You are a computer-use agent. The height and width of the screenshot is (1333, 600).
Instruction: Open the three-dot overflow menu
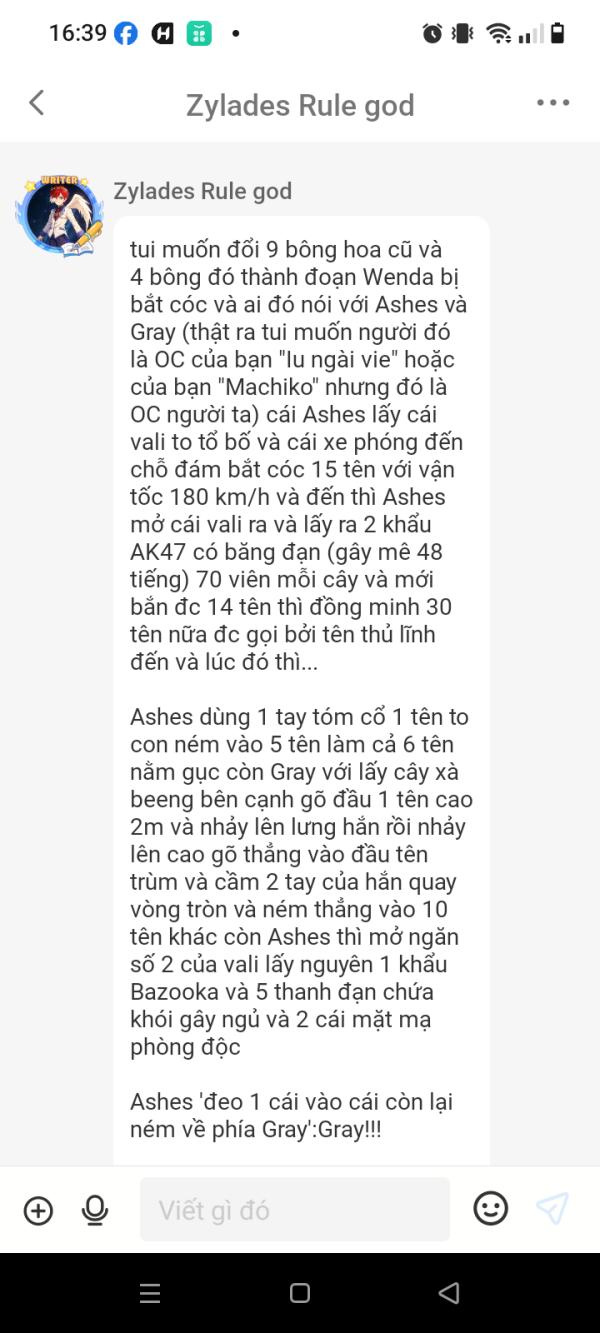[553, 103]
